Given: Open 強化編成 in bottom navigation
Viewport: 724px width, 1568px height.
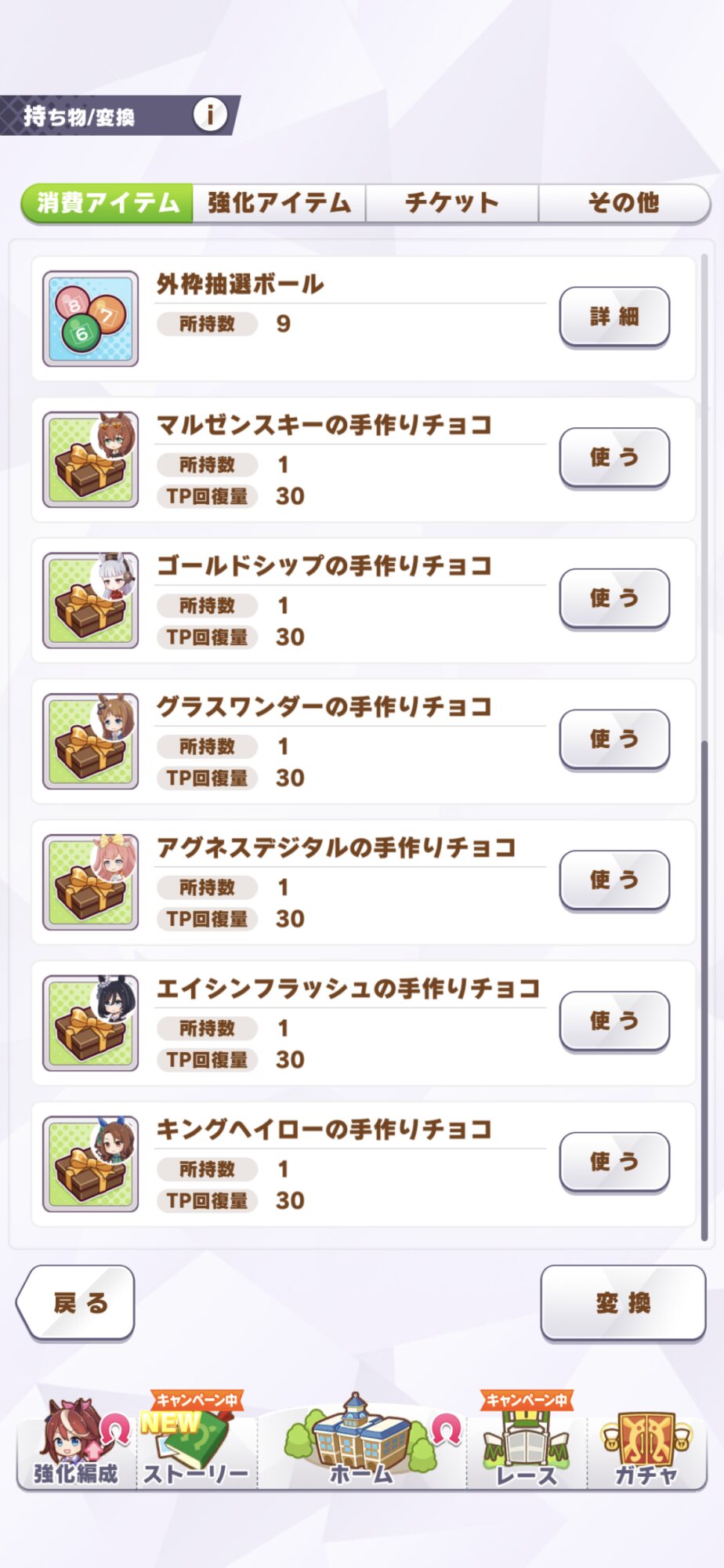Looking at the screenshot, I should pos(76,1444).
